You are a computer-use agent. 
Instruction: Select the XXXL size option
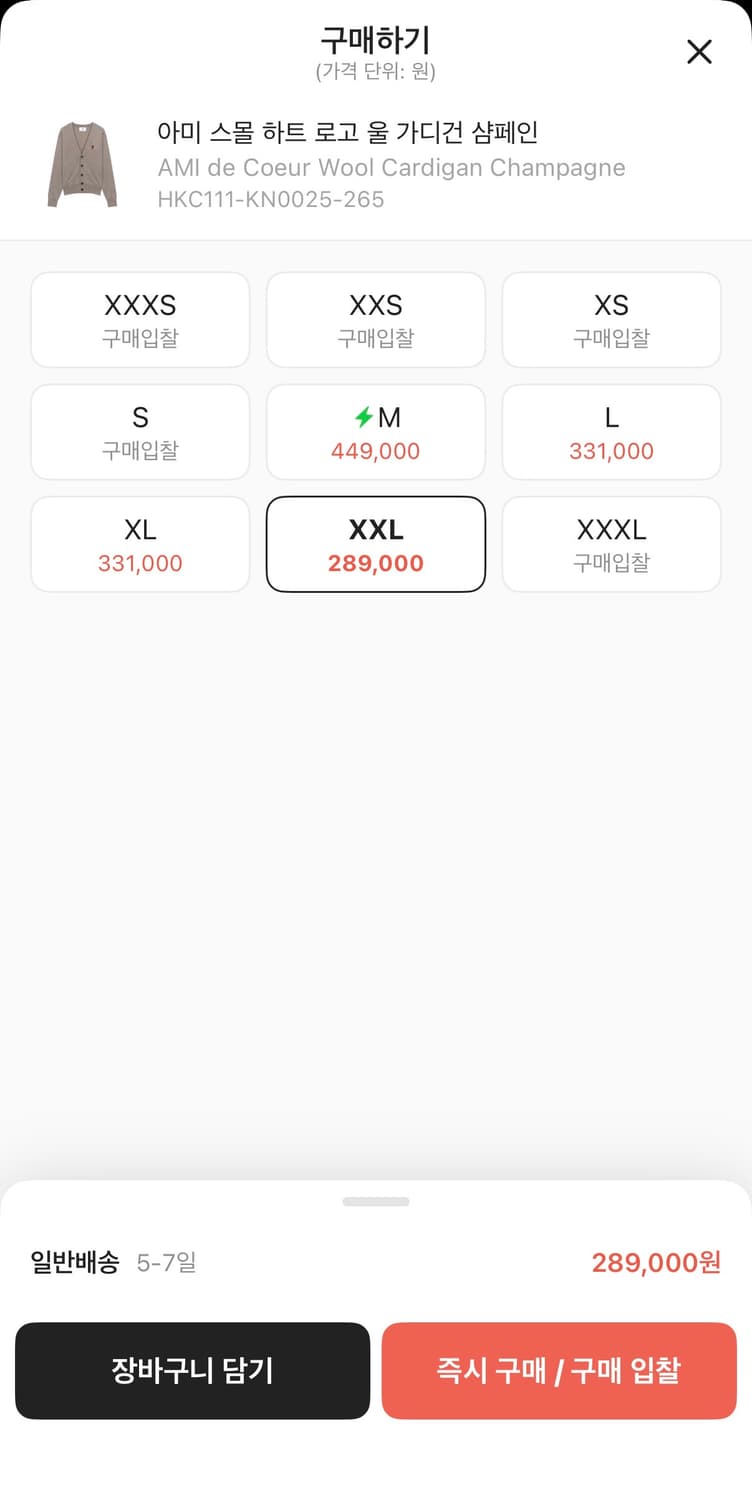click(611, 544)
